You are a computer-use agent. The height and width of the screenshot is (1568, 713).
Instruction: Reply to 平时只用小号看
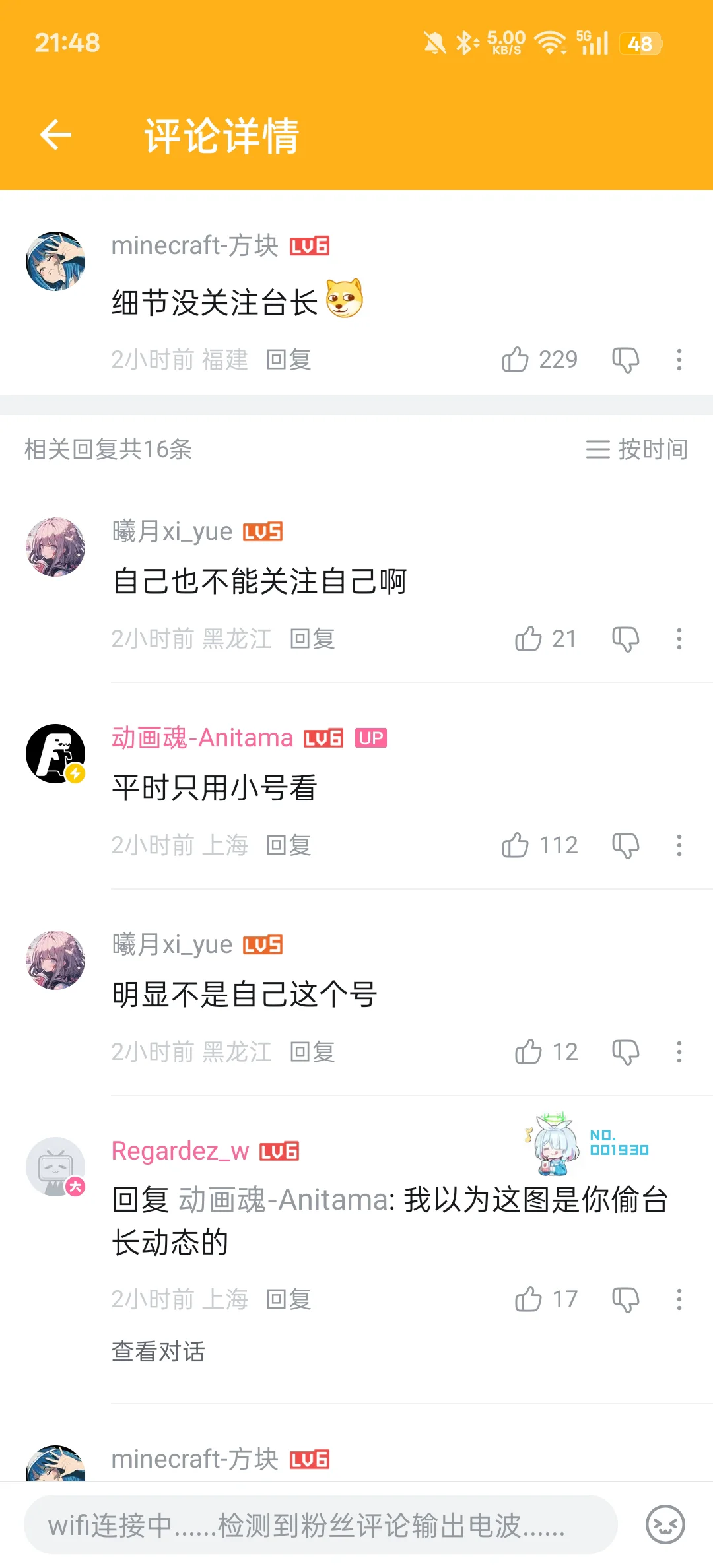pyautogui.click(x=289, y=845)
